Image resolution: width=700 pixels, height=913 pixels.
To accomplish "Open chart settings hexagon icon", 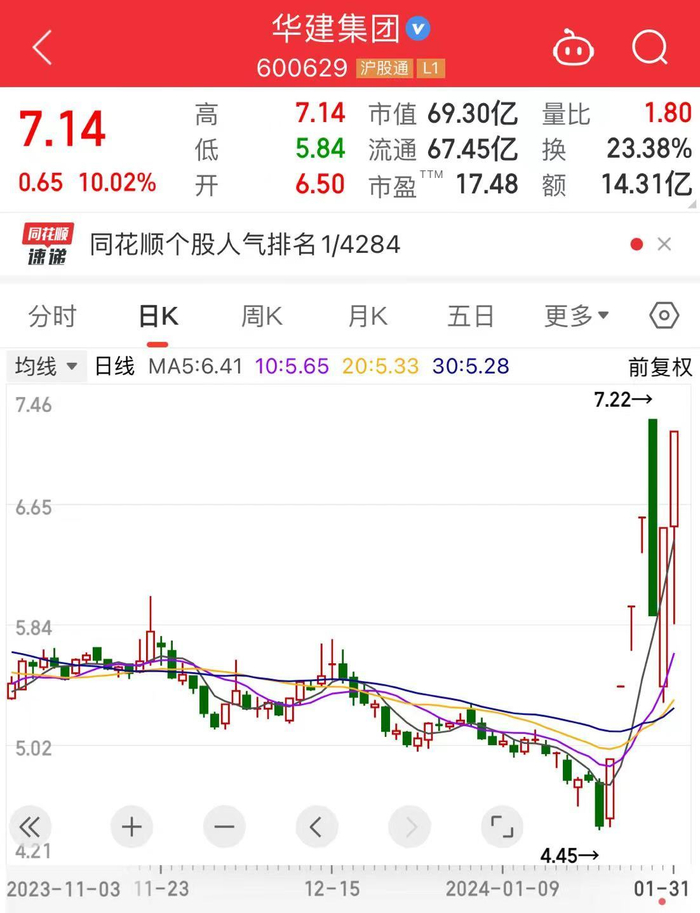I will tap(664, 316).
